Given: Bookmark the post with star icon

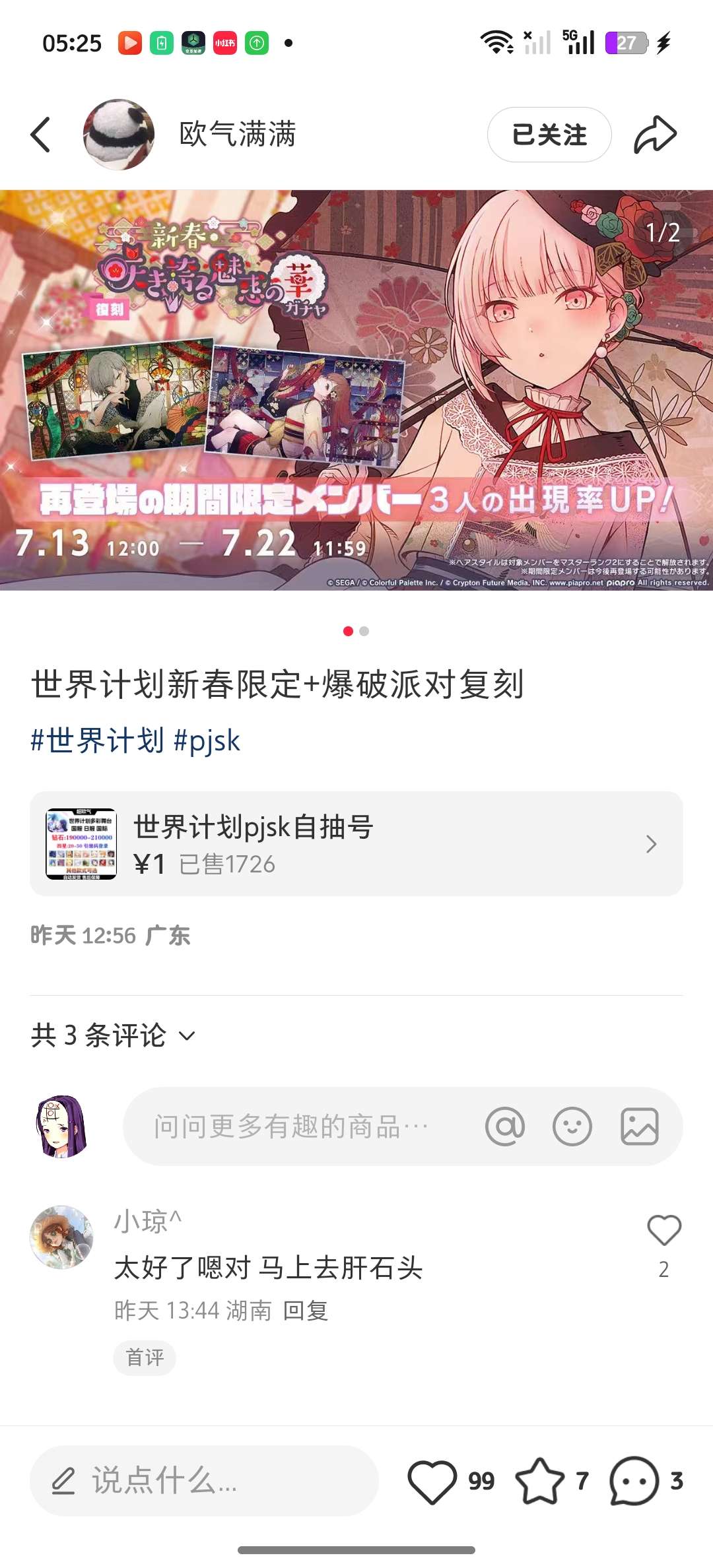Looking at the screenshot, I should [540, 1481].
